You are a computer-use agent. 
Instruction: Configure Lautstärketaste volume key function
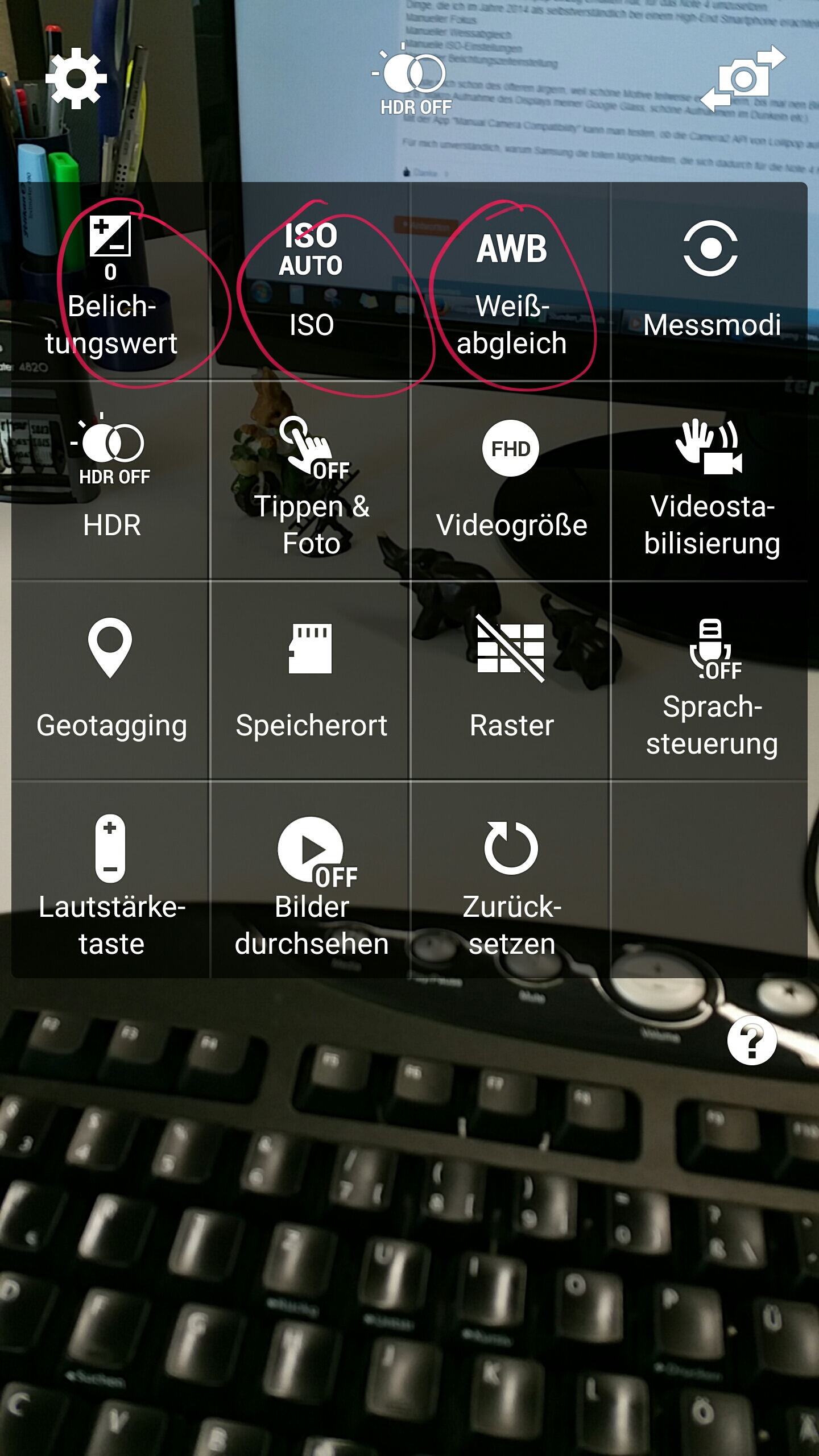coord(111,880)
